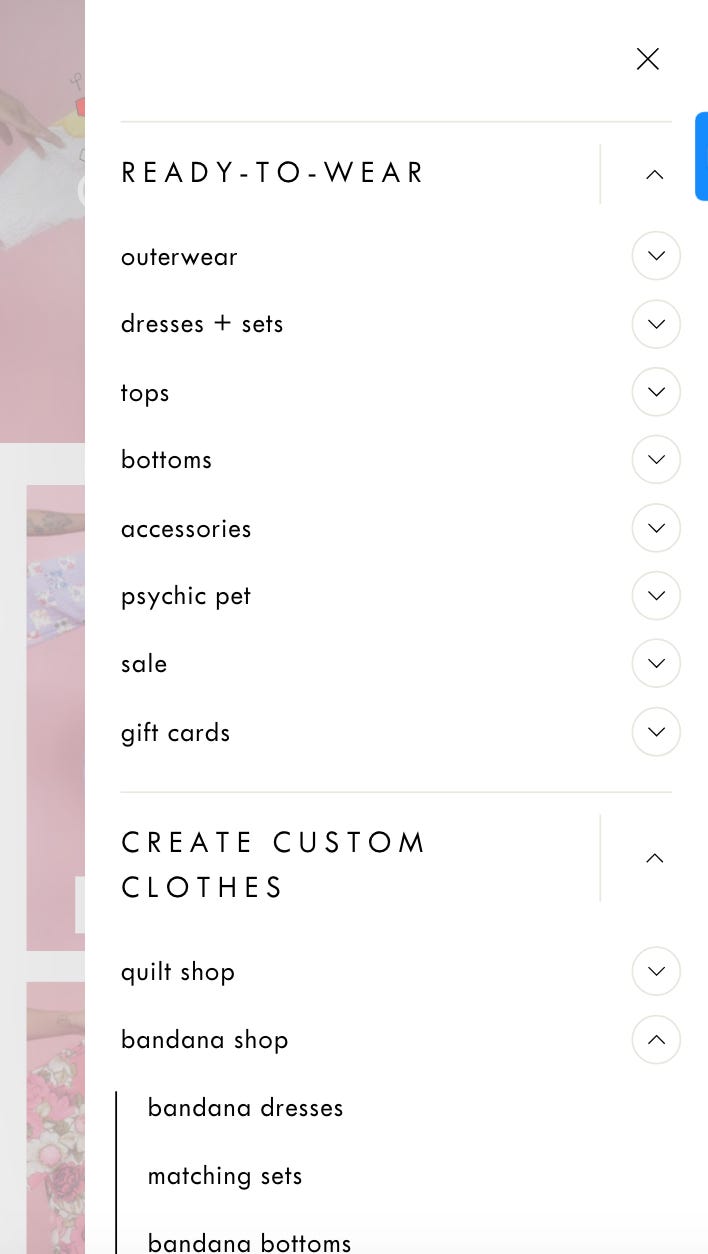Expand the psychic pet submenu
Screen dimensions: 708x1254
click(x=656, y=596)
